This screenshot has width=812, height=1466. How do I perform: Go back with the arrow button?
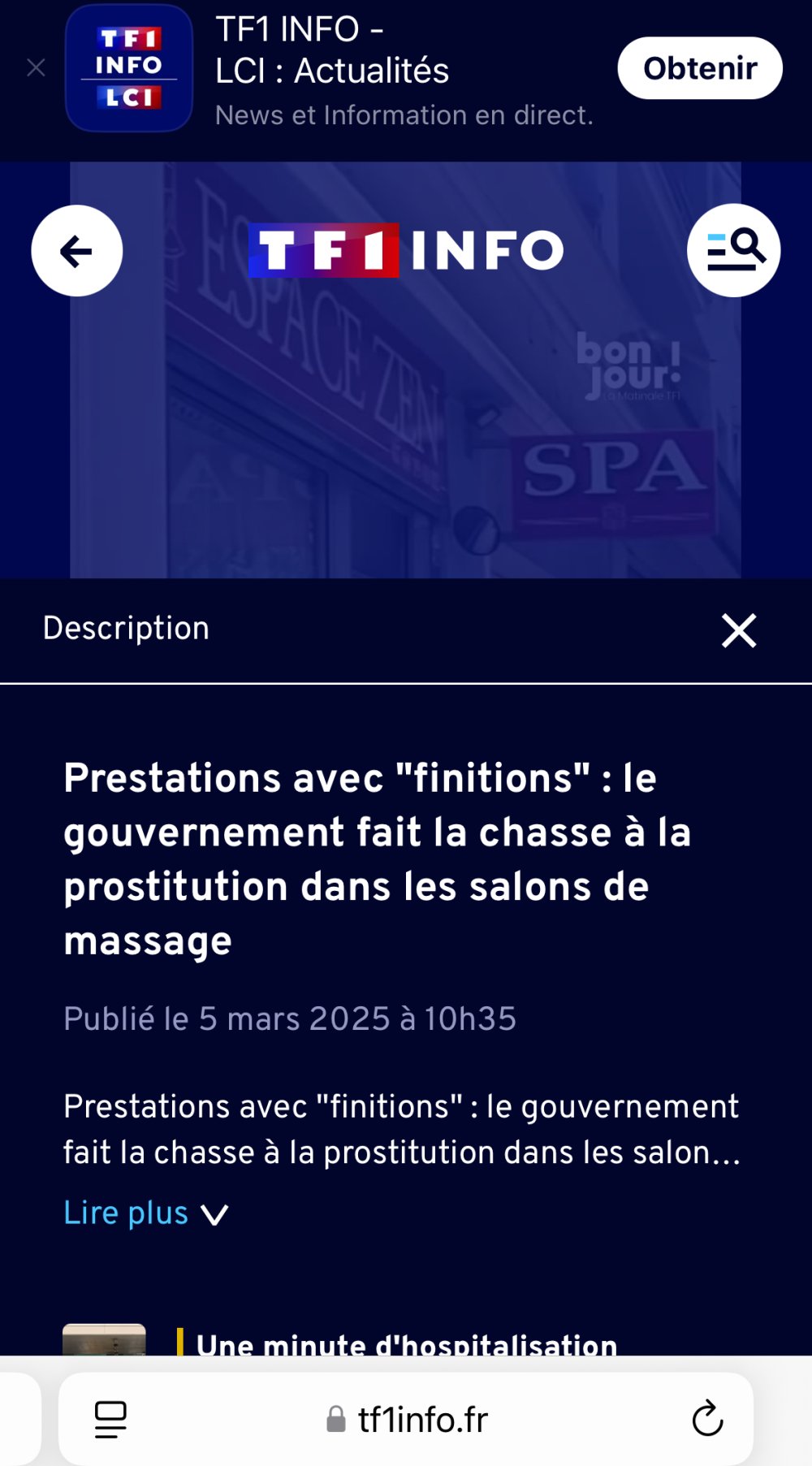point(77,251)
